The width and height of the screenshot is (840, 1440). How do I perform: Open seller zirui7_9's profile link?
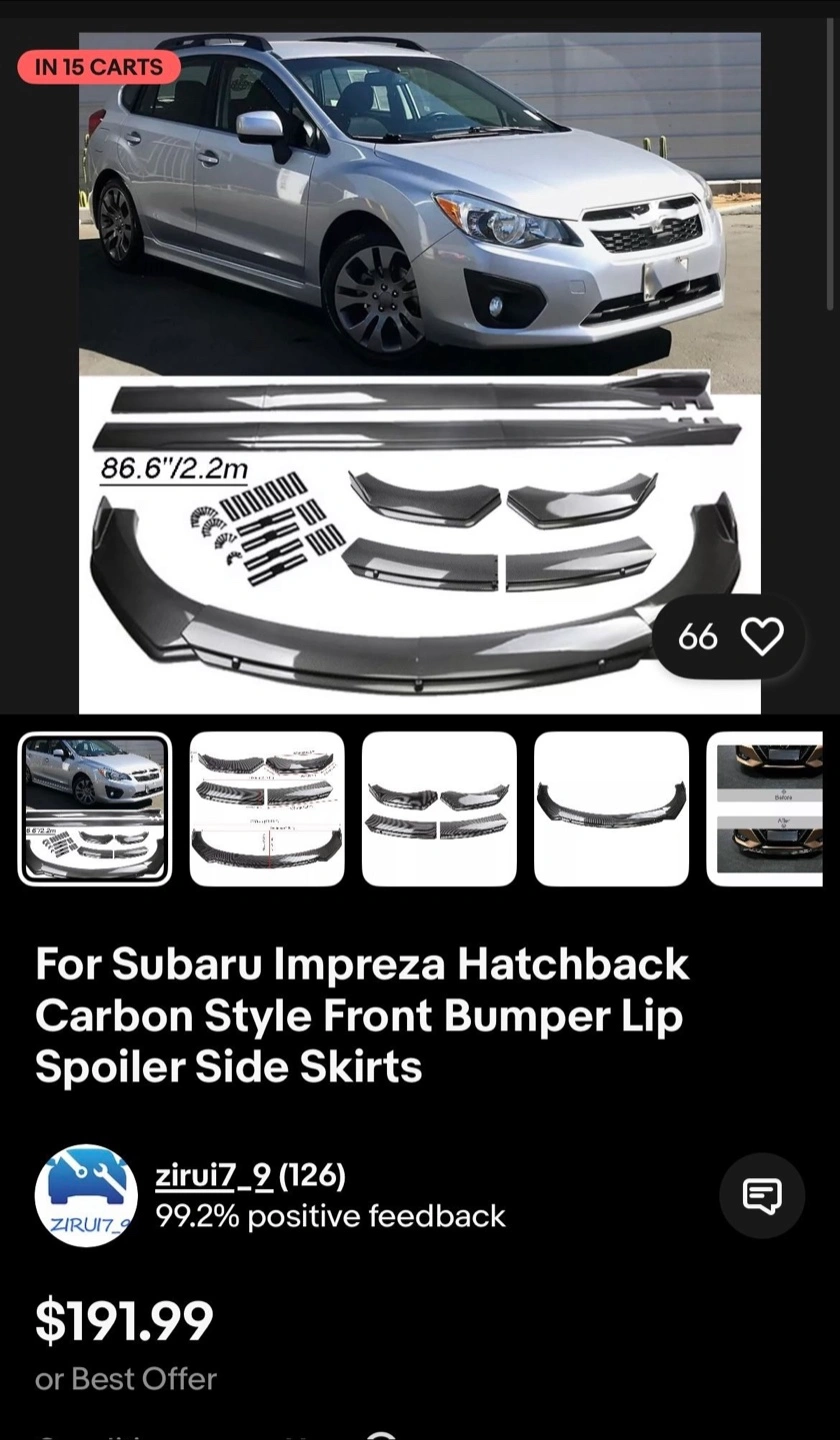click(213, 1176)
